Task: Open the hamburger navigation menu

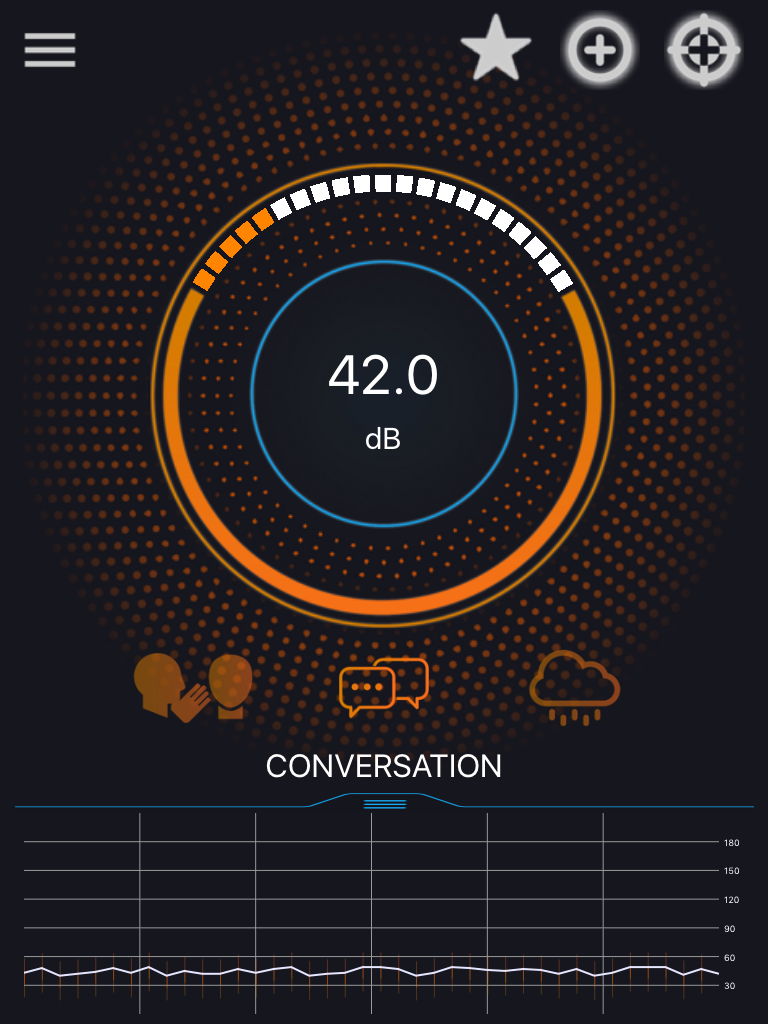Action: [x=49, y=49]
